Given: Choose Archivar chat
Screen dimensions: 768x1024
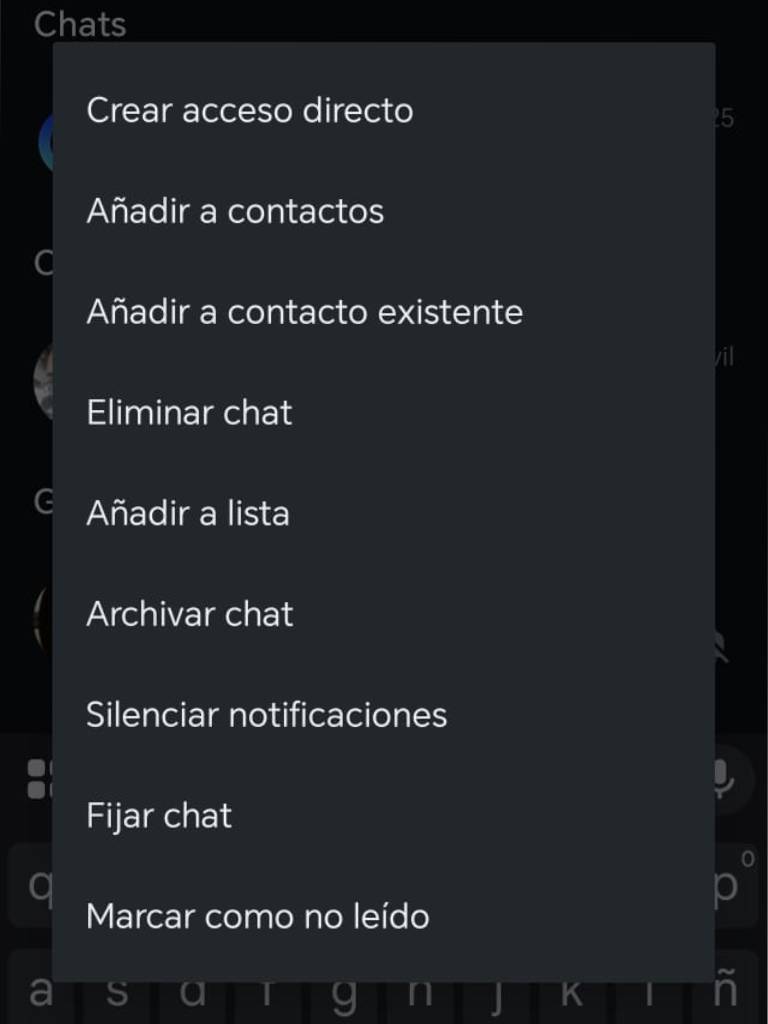Looking at the screenshot, I should pos(190,615).
